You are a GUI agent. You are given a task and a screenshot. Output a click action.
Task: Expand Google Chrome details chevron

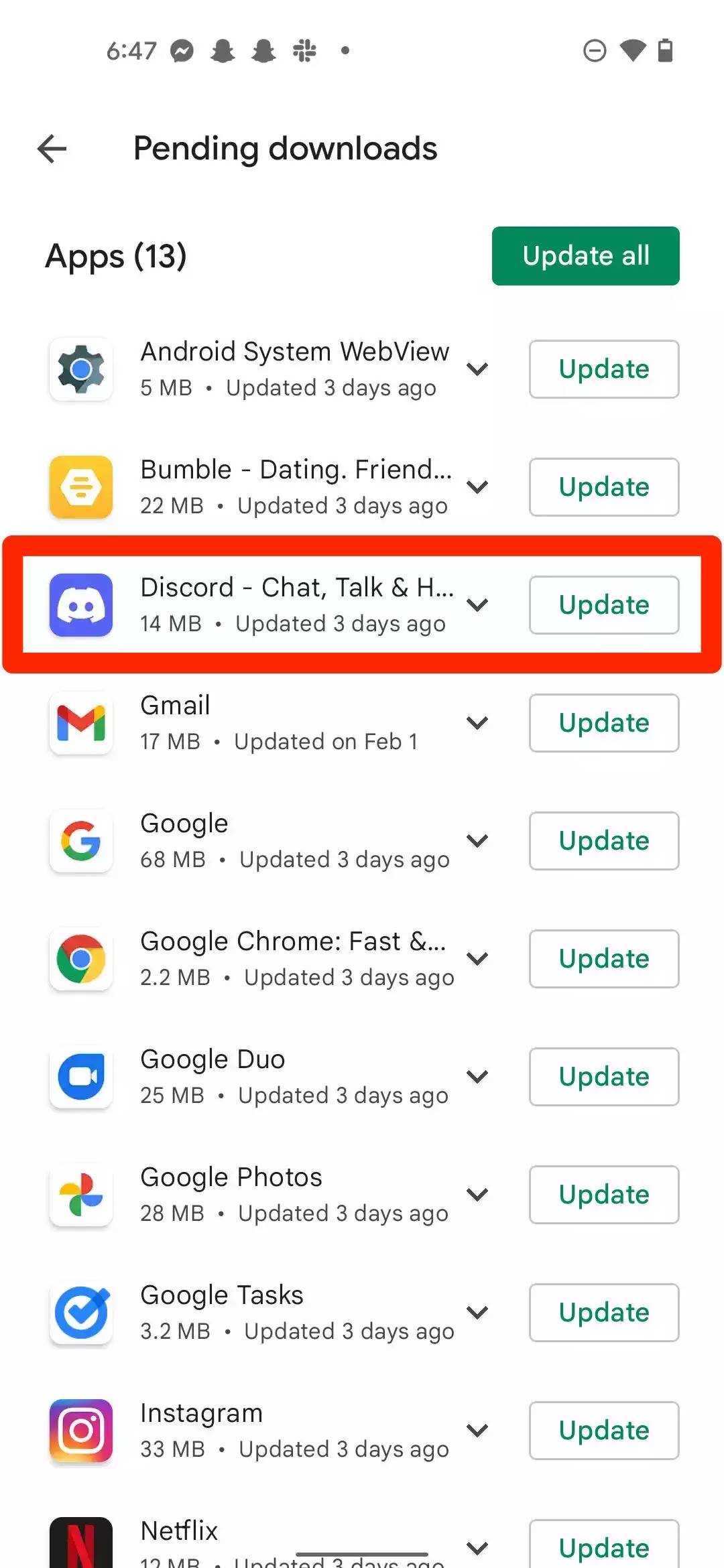click(477, 959)
